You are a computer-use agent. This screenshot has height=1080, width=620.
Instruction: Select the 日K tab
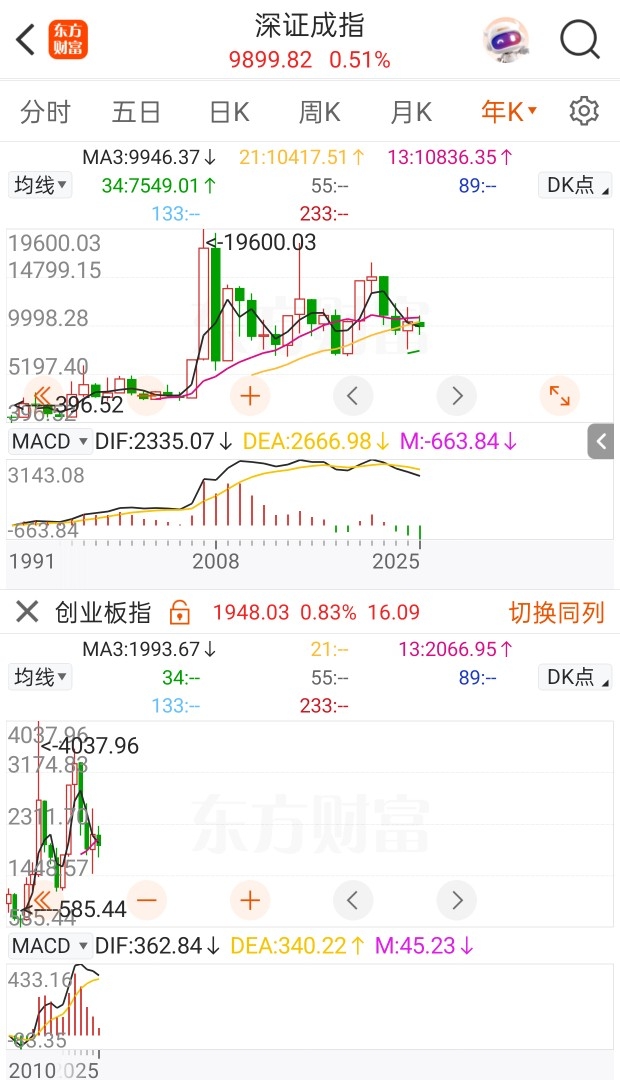click(229, 112)
